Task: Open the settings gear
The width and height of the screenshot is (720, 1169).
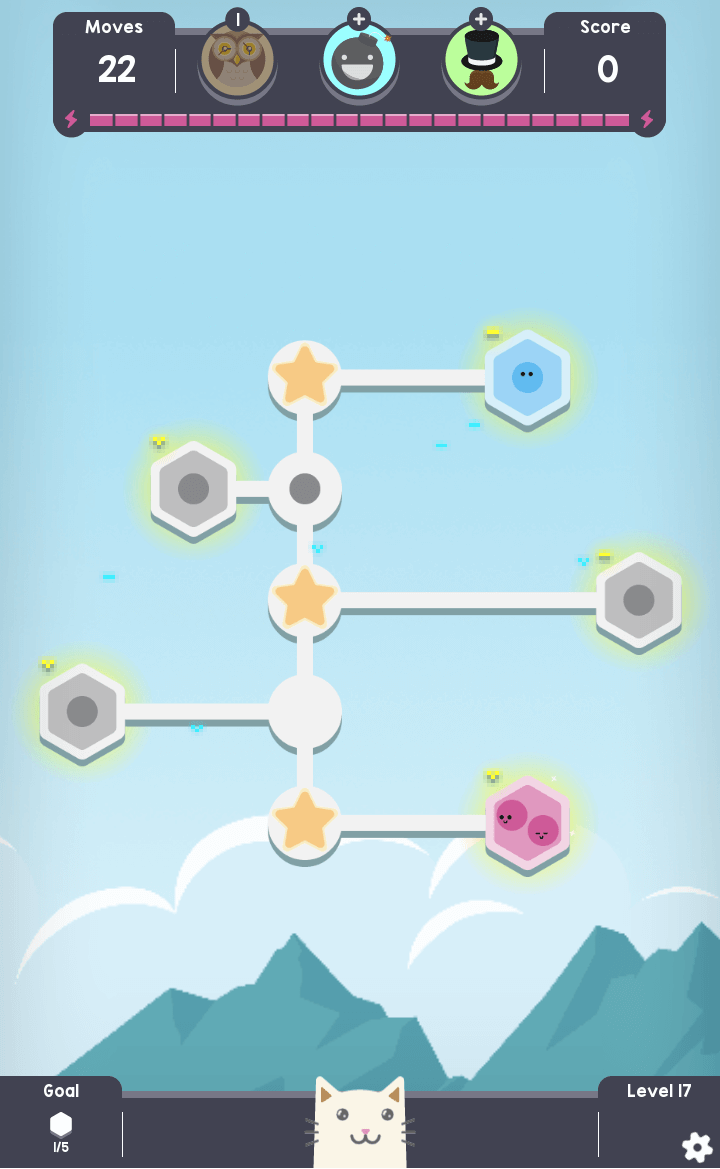Action: [697, 1147]
